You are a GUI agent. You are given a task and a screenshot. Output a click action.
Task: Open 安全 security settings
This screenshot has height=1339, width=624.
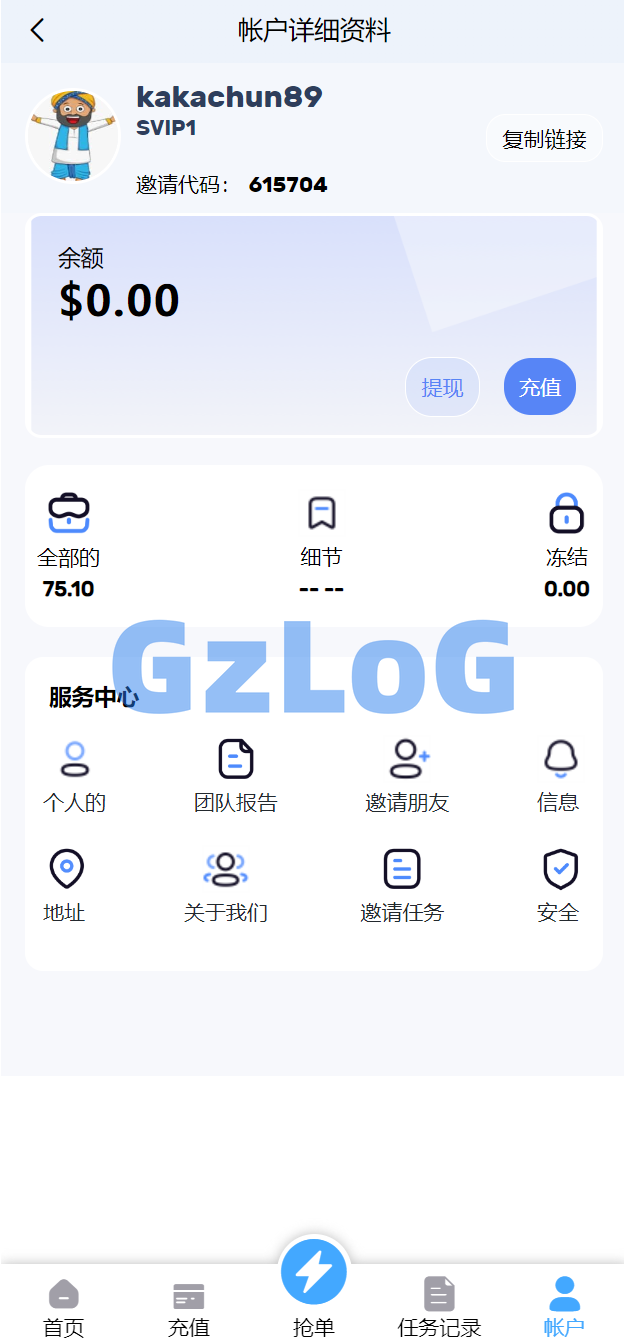pos(559,886)
